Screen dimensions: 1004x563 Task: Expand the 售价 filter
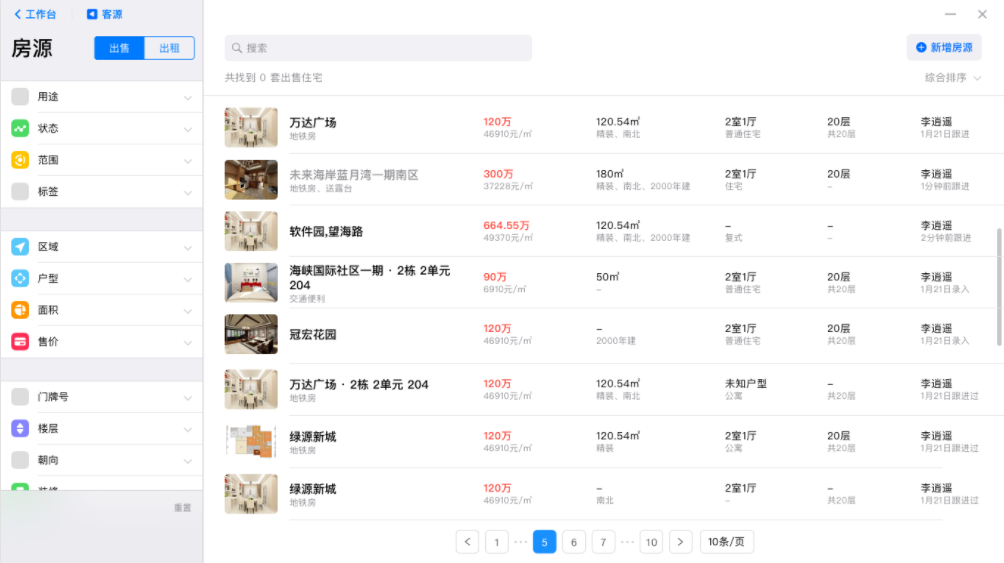101,342
